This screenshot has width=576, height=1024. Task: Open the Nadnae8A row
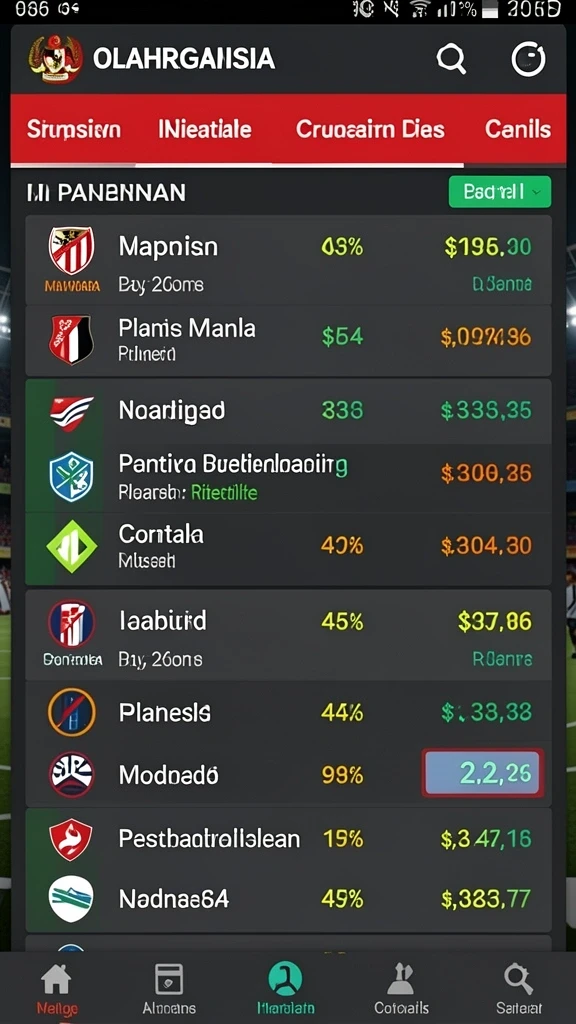click(x=288, y=900)
